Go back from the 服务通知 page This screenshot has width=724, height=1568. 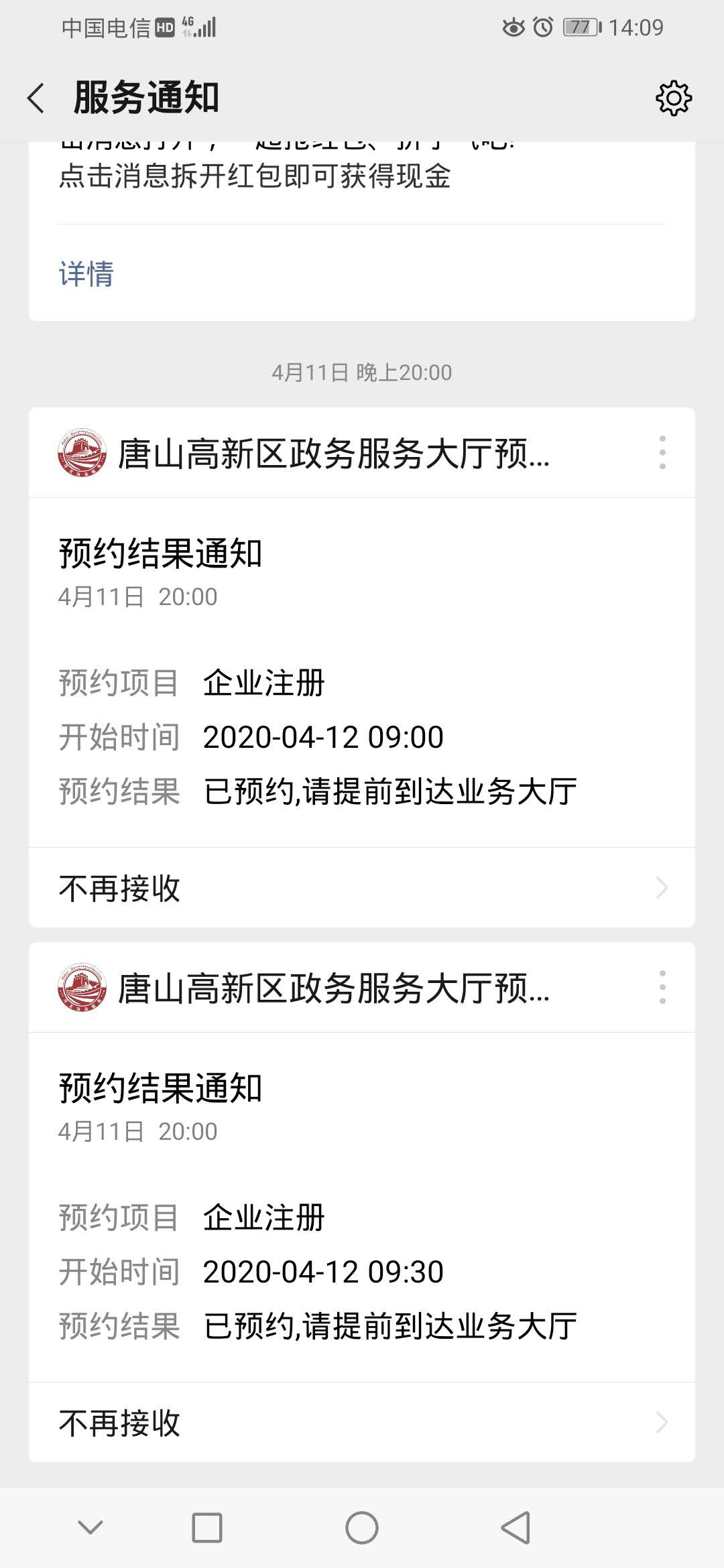click(36, 99)
